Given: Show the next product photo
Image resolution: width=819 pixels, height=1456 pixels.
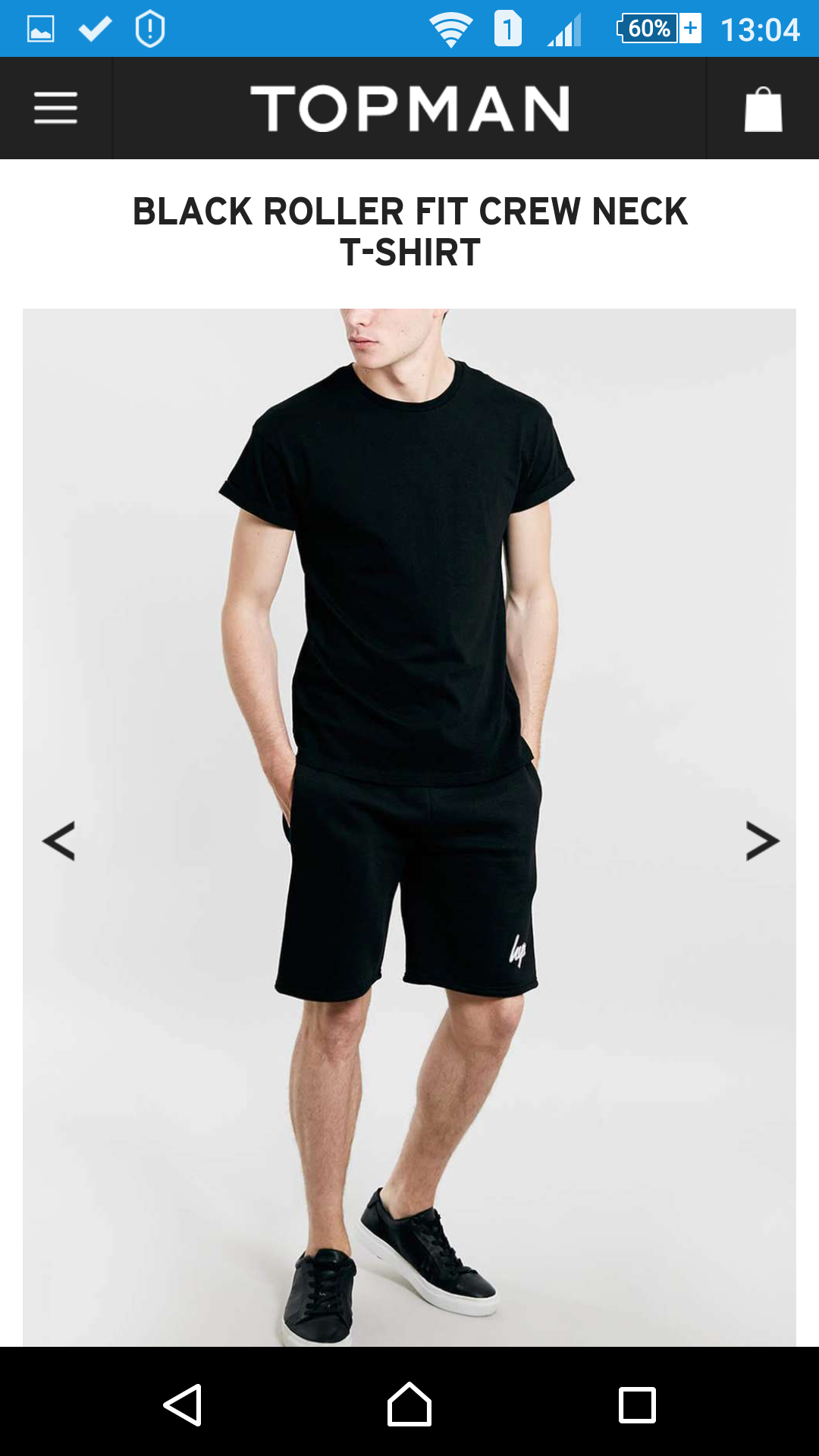Looking at the screenshot, I should pyautogui.click(x=762, y=841).
